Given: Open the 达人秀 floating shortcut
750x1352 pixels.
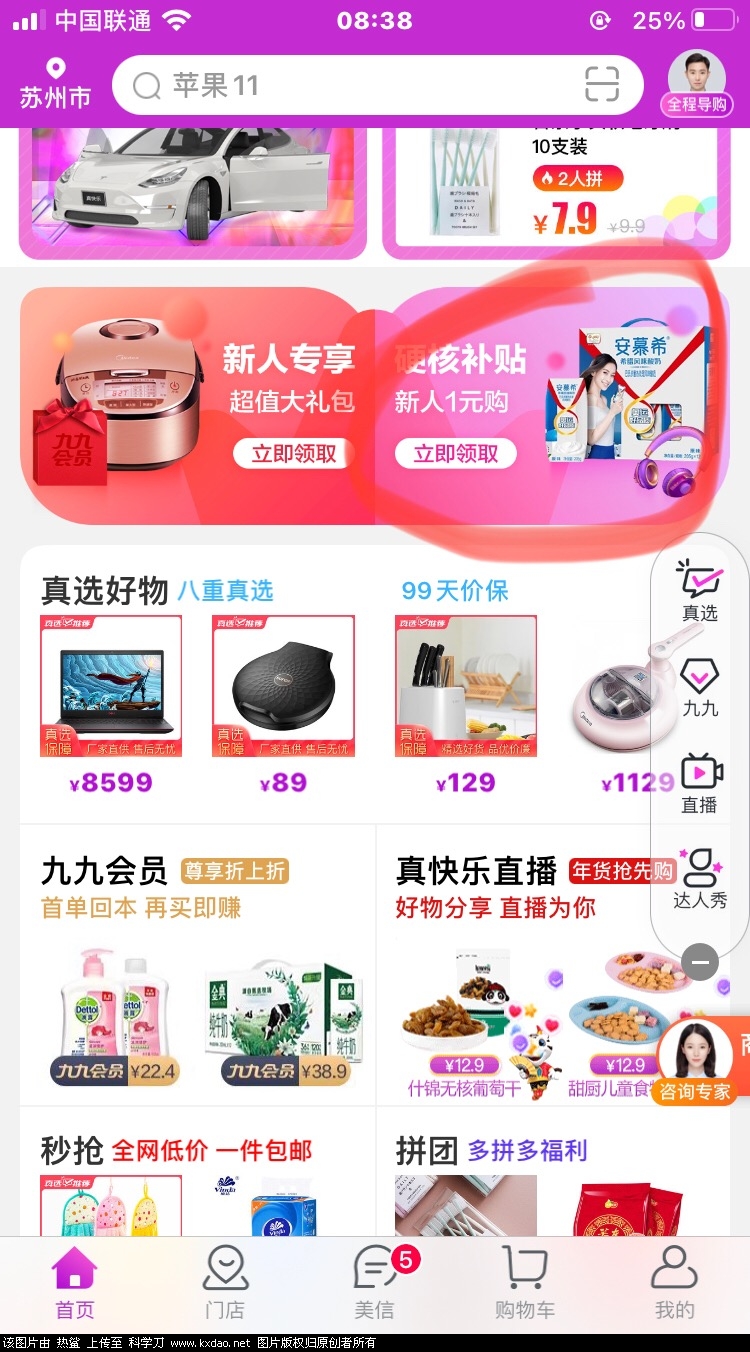Looking at the screenshot, I should [700, 878].
